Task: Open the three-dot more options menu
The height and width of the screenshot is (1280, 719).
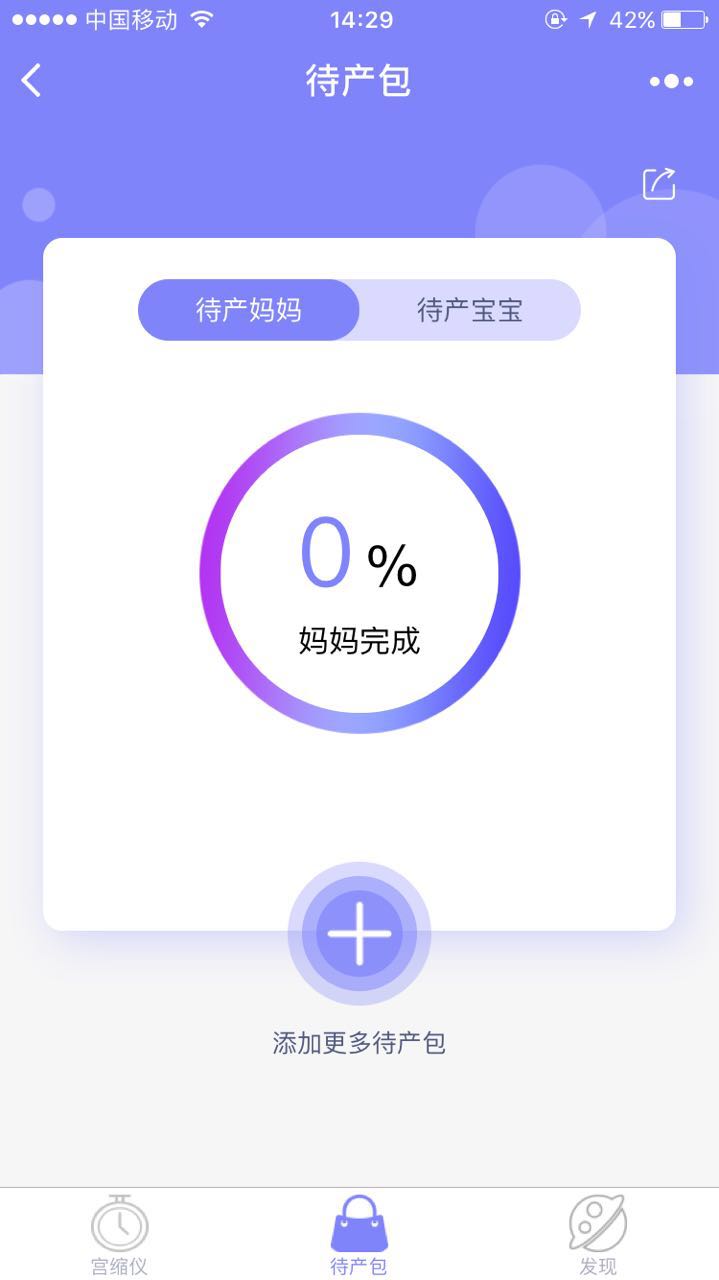Action: click(671, 81)
